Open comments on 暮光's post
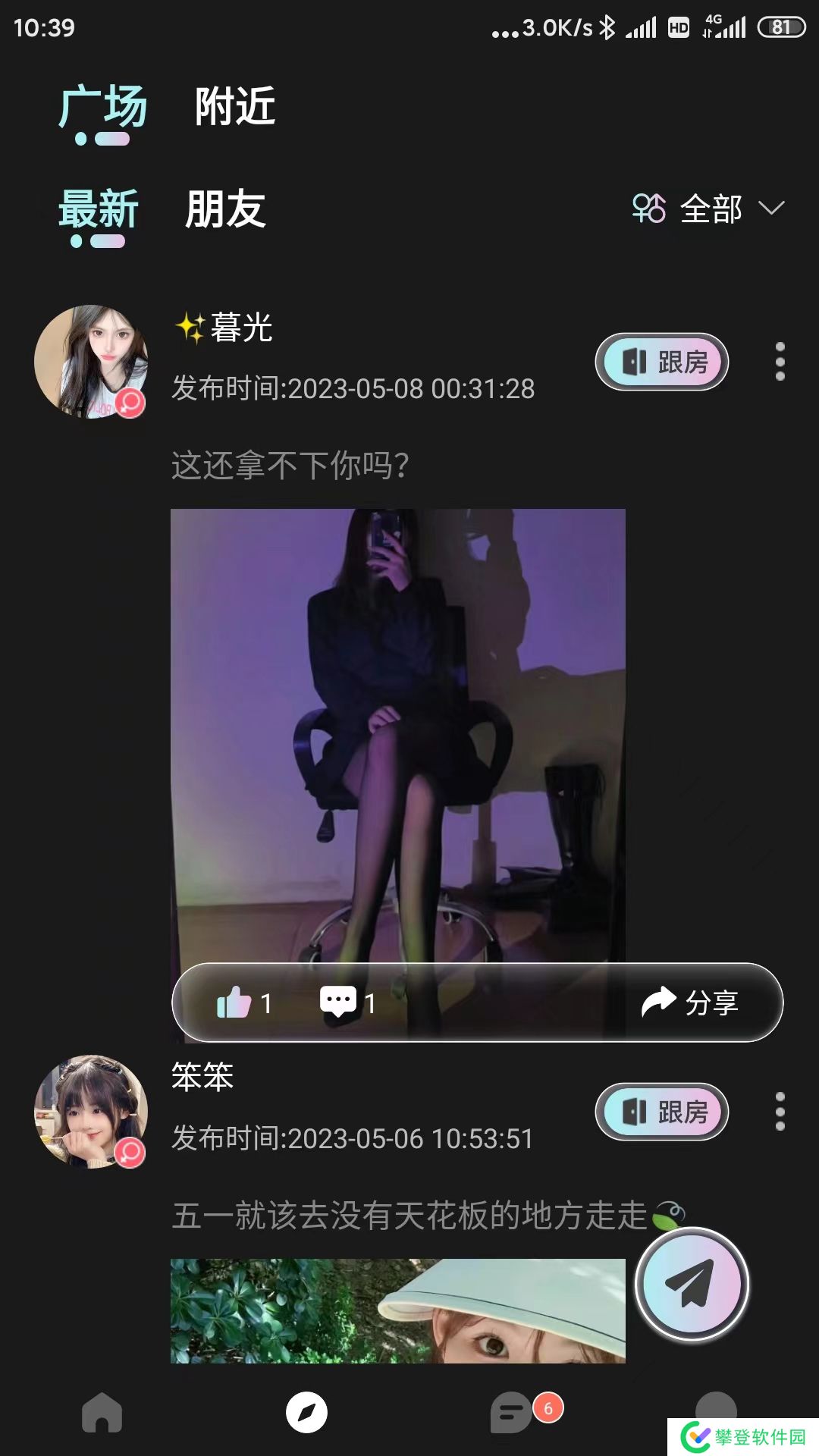The width and height of the screenshot is (819, 1456). (x=347, y=1003)
